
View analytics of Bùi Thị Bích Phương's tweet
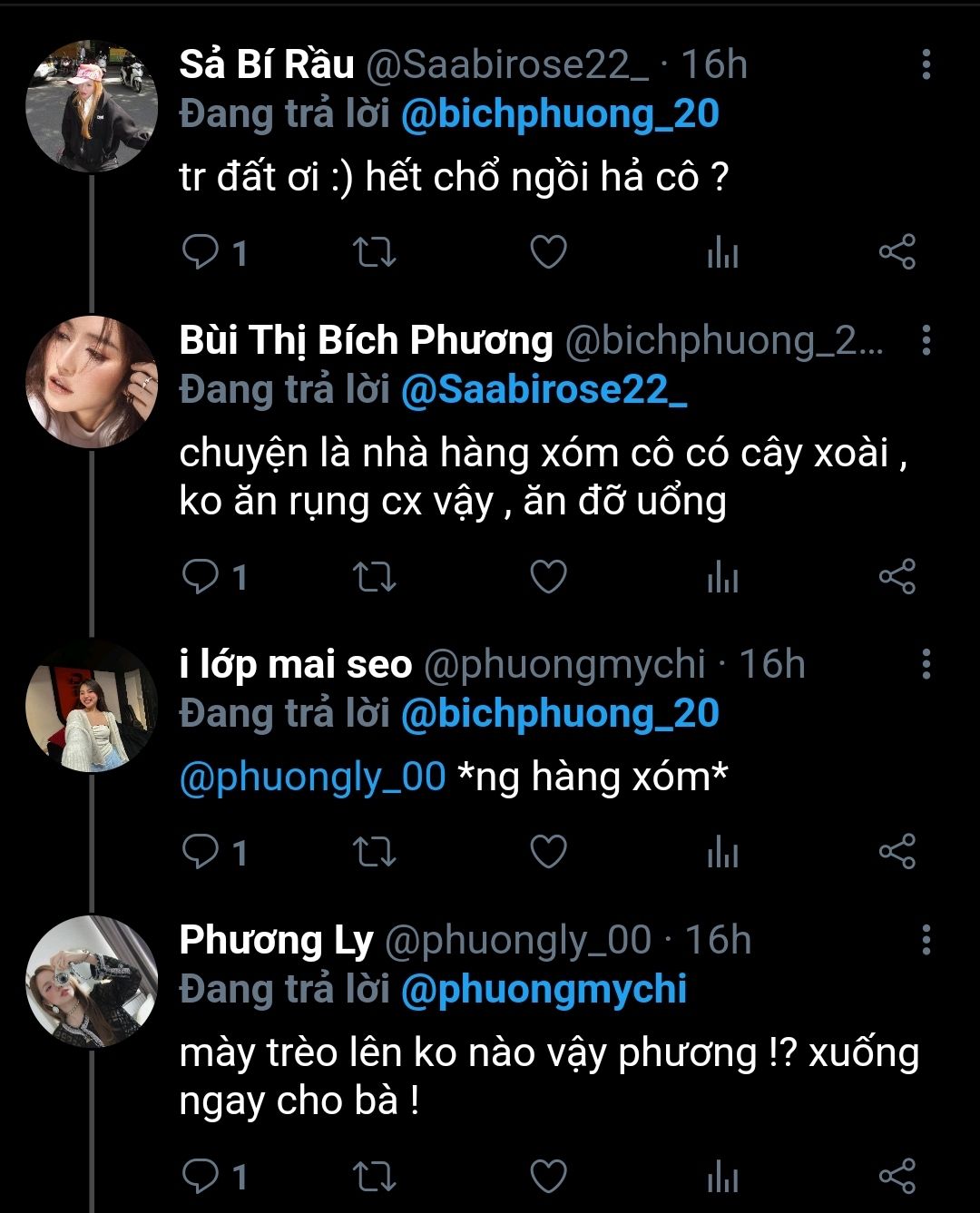[x=723, y=577]
